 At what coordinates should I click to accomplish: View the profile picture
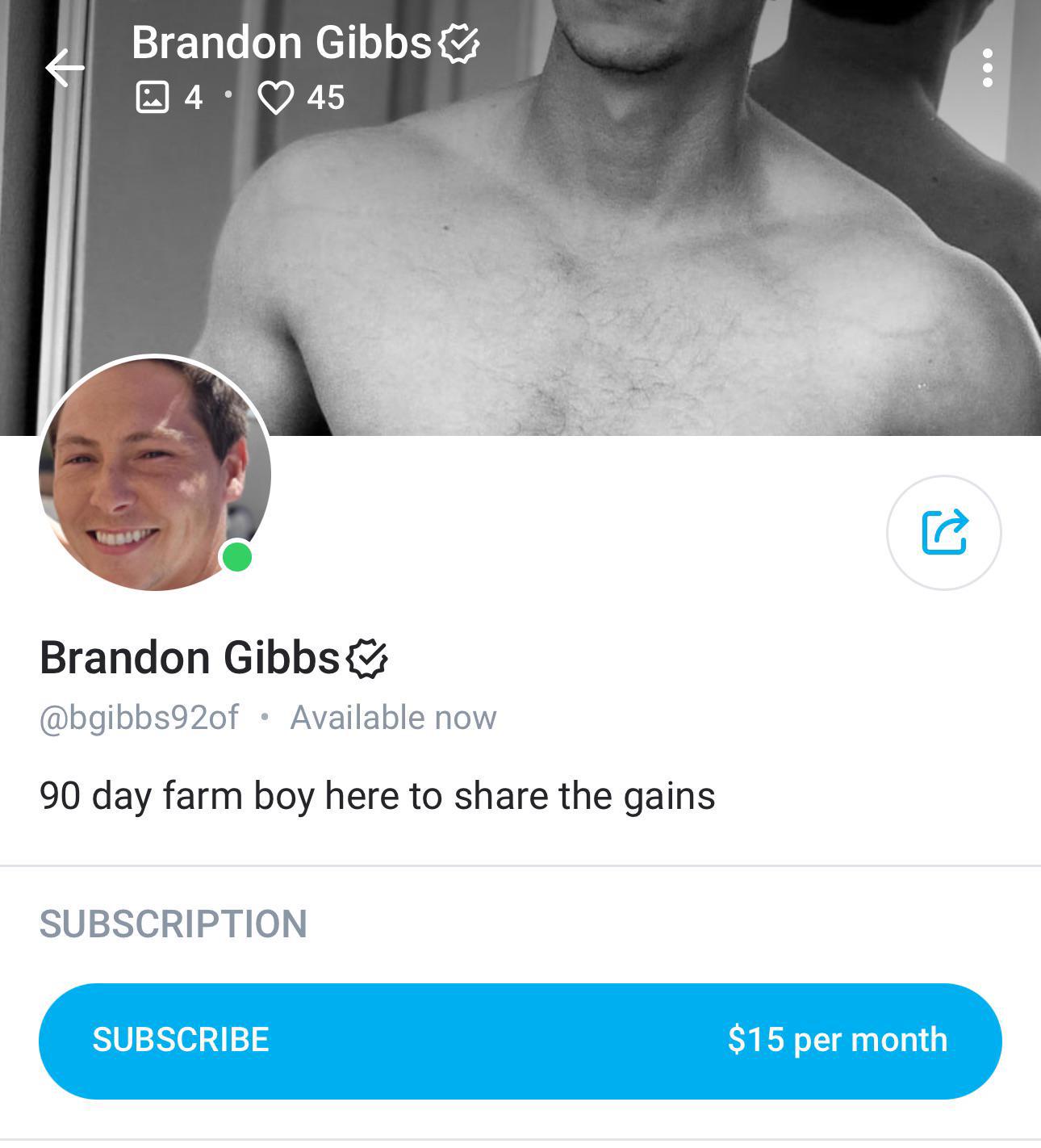click(154, 474)
